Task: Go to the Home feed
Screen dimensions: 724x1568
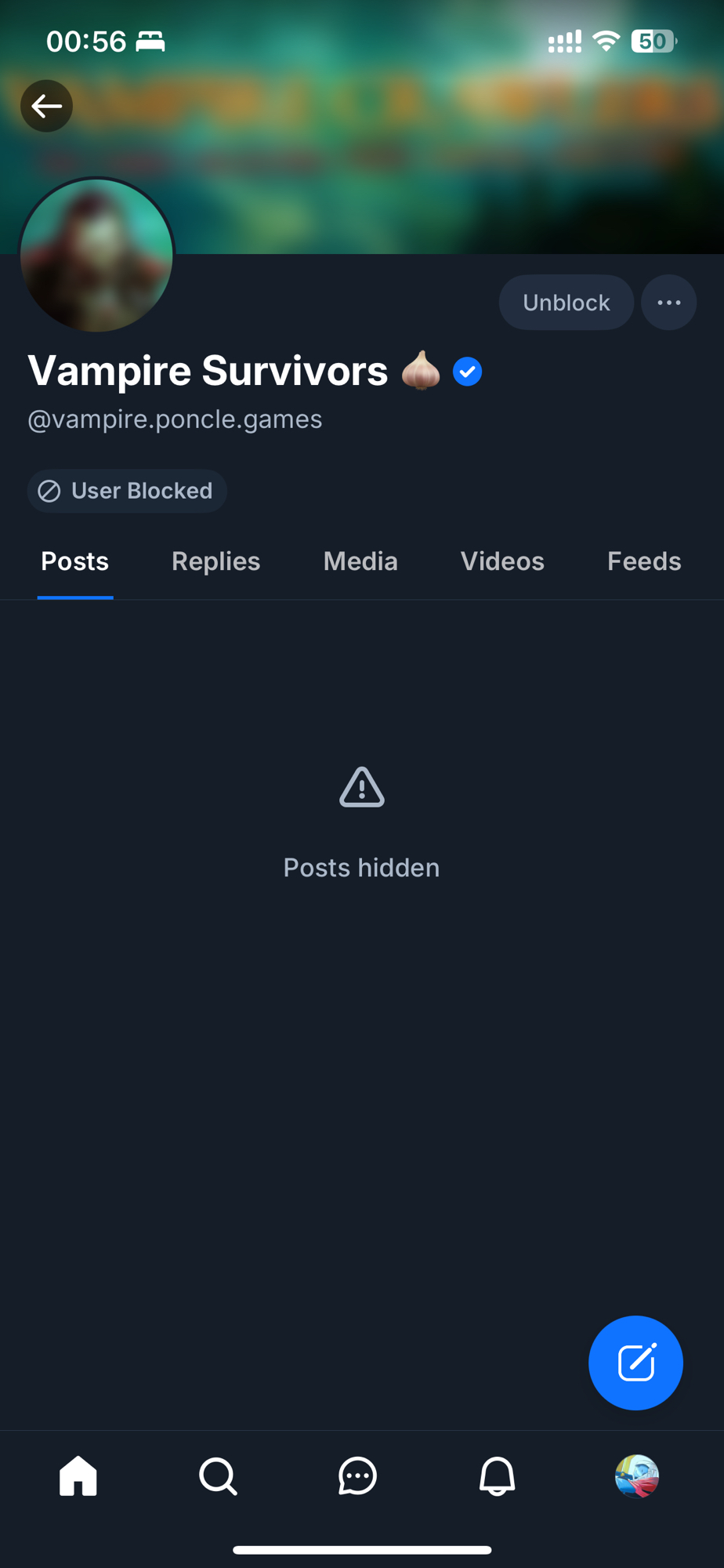Action: click(x=78, y=1476)
